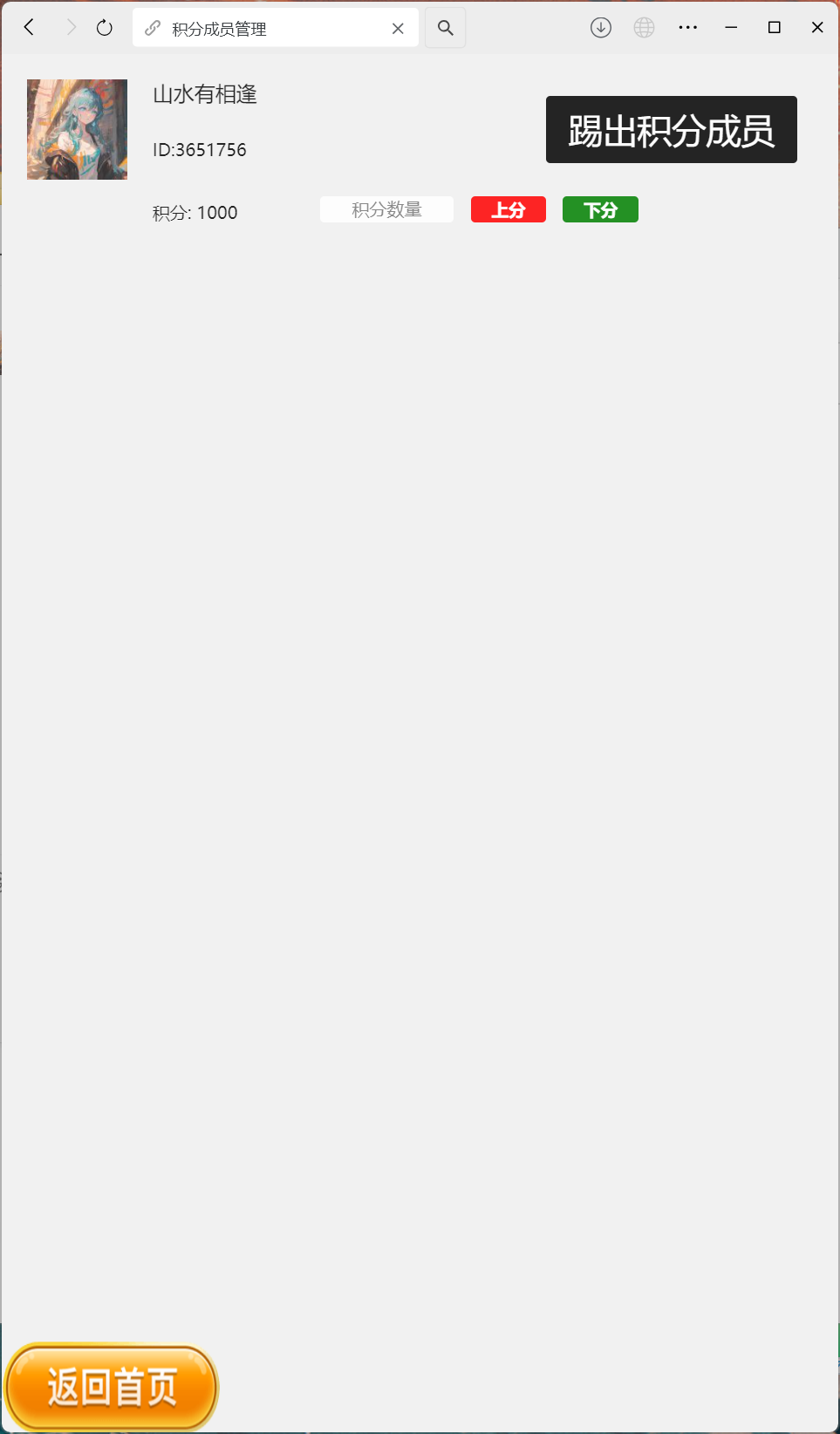Click the forward navigation arrow
840x1434 pixels.
[71, 27]
